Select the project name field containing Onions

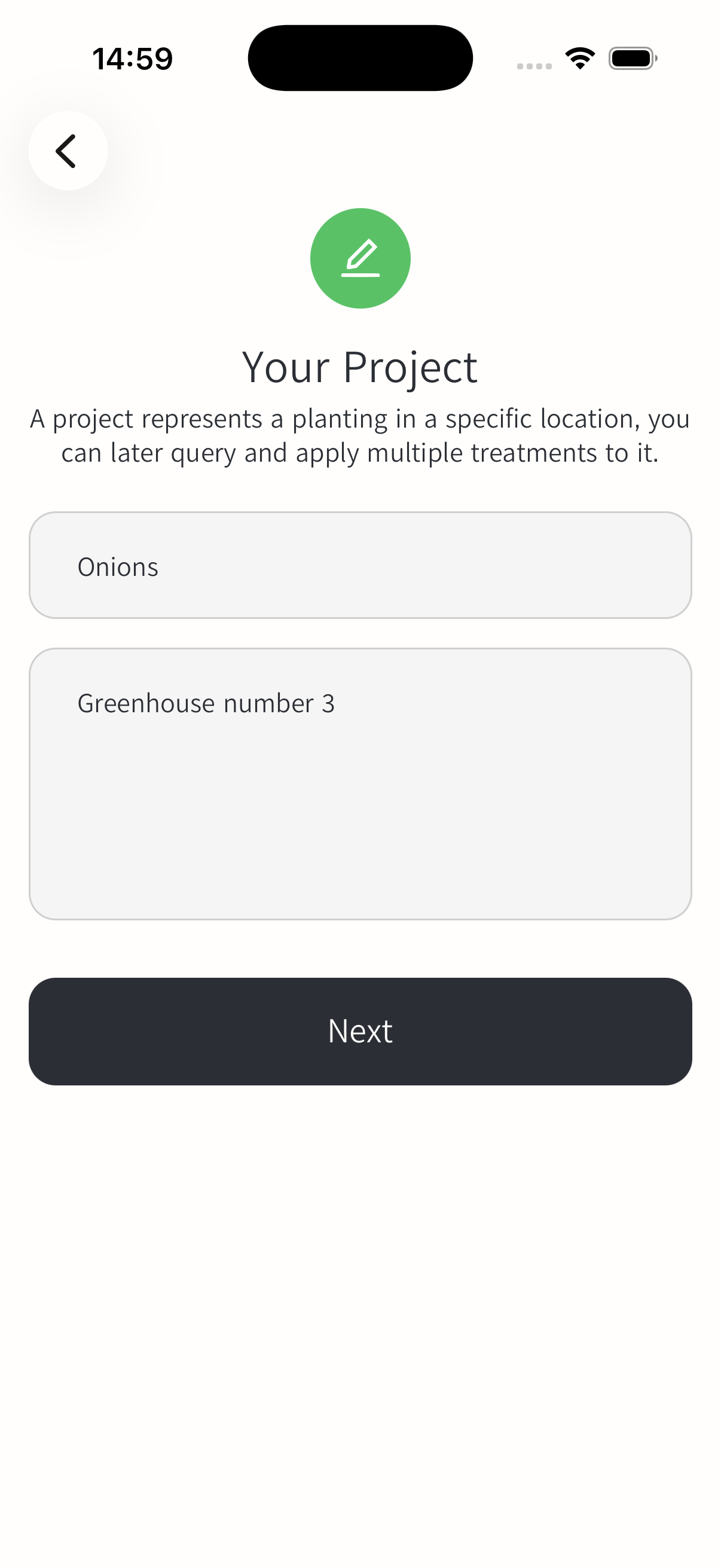pos(360,565)
